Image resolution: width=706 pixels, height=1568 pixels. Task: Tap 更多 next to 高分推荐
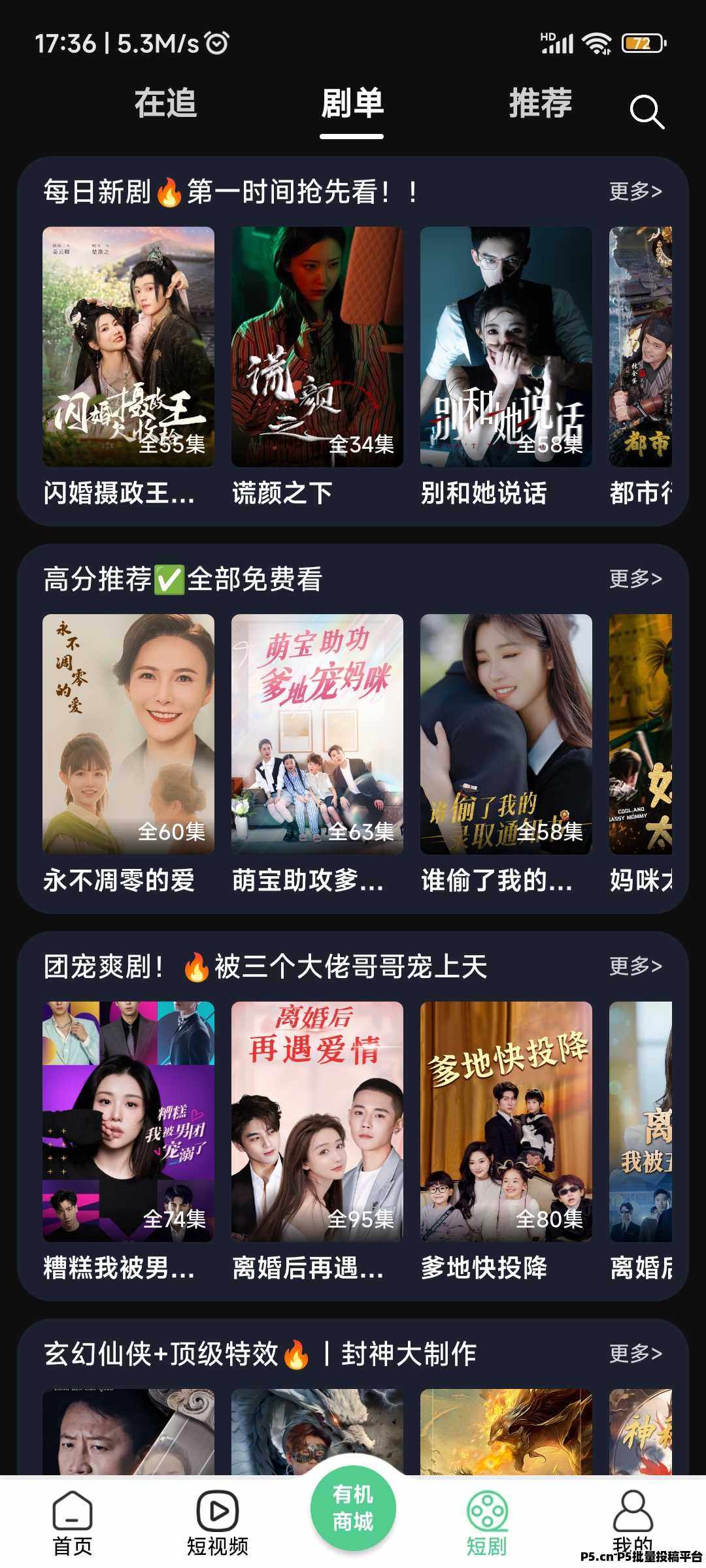point(635,579)
